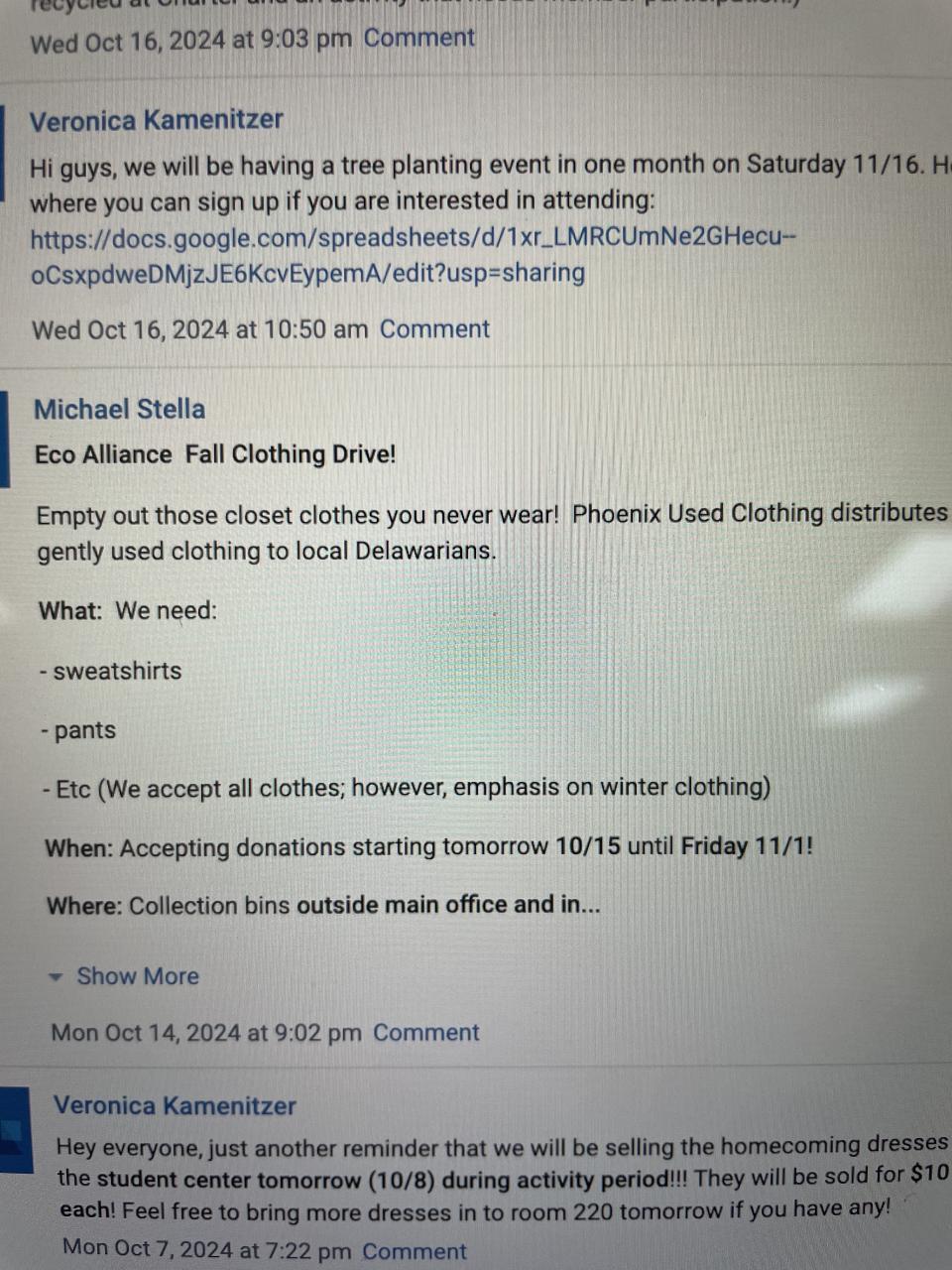This screenshot has height=1270, width=952.
Task: Expand Michael Stella's post with Show More
Action: 137,976
